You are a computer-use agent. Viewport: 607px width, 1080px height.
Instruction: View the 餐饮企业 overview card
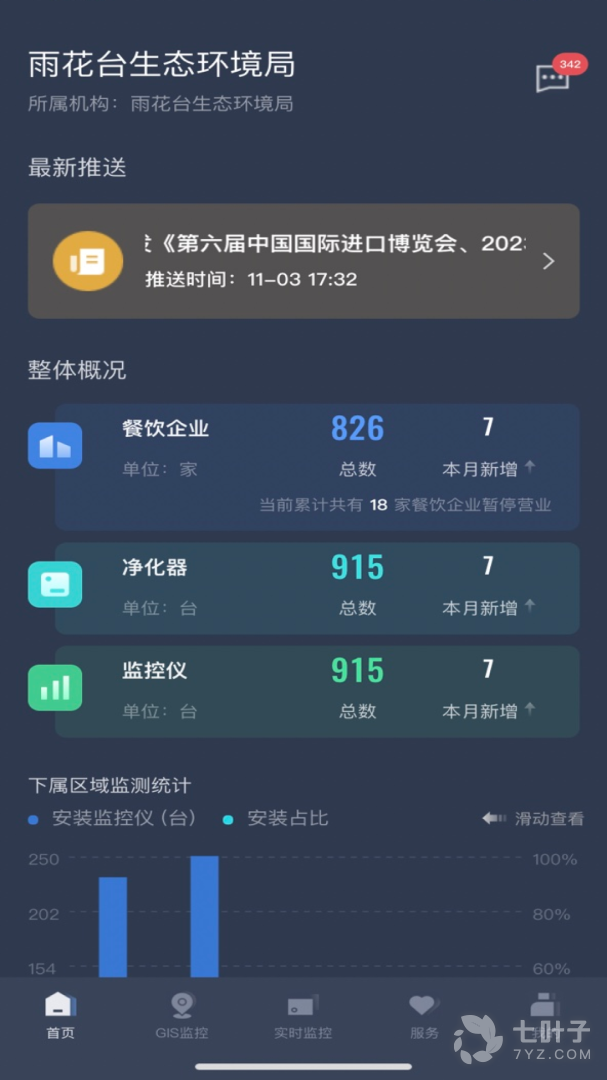(x=316, y=466)
